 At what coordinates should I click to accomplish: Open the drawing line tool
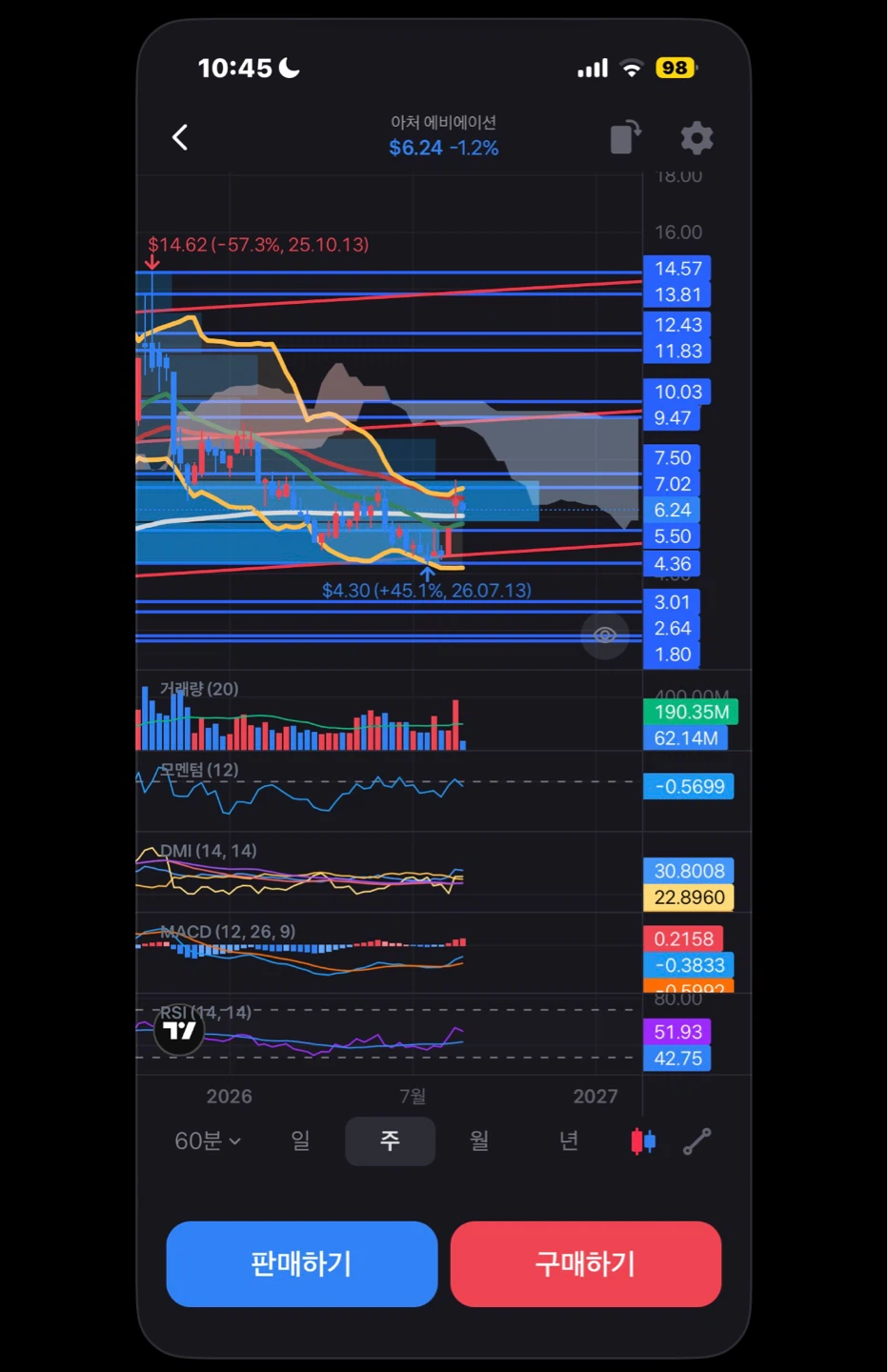tap(697, 1140)
